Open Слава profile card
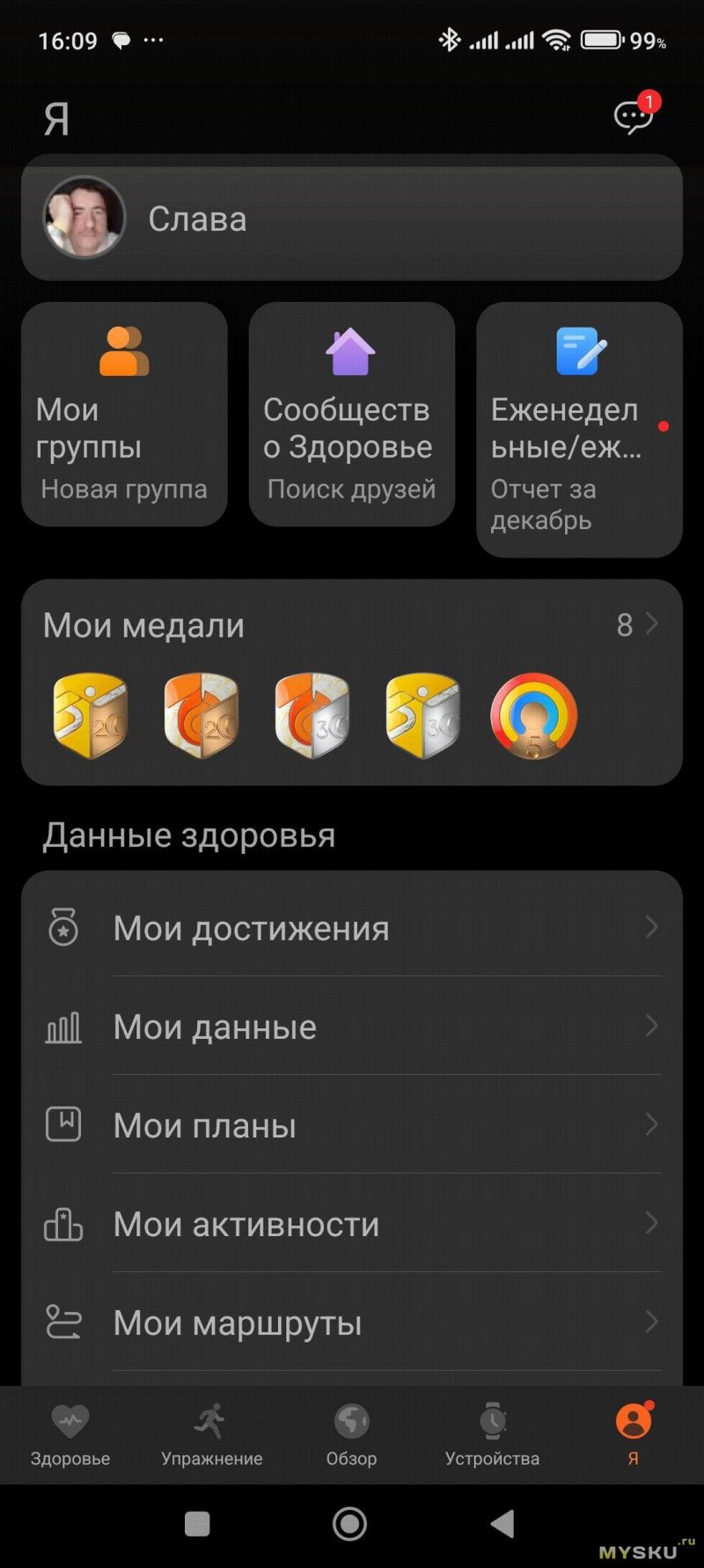The height and width of the screenshot is (1568, 704). tap(352, 218)
